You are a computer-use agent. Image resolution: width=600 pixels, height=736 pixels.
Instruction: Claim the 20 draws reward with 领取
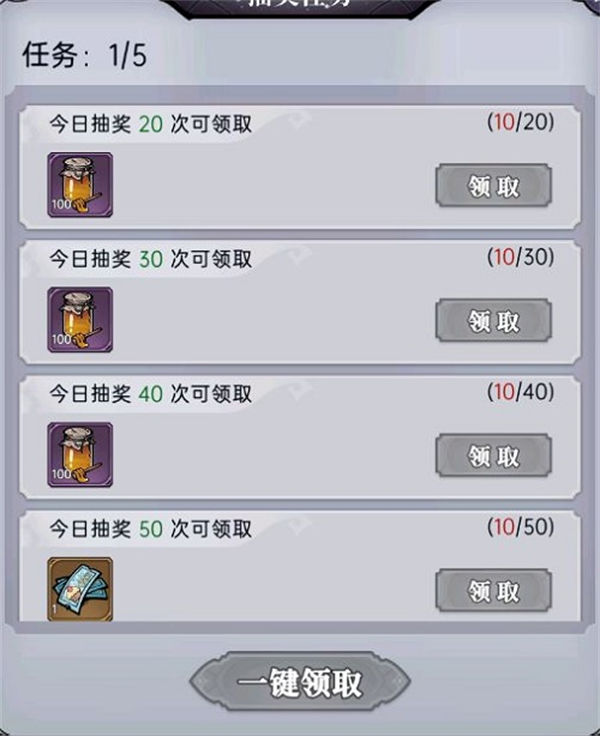point(493,185)
